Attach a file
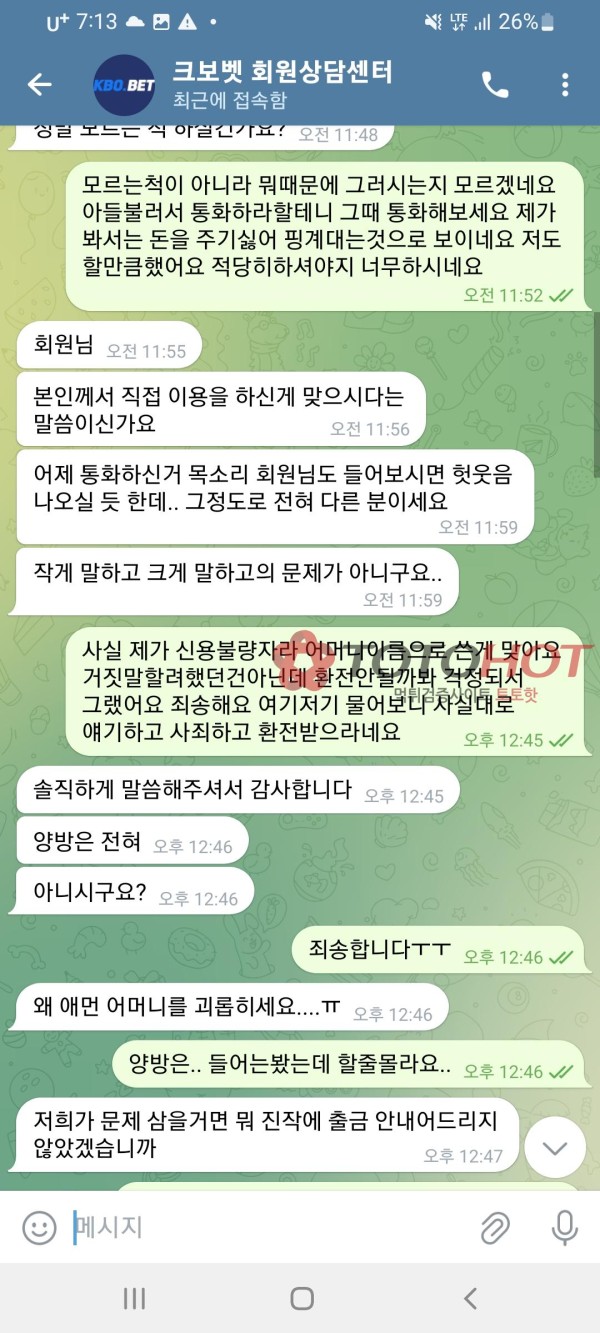Screen dimensions: 600x1333 point(495,1227)
